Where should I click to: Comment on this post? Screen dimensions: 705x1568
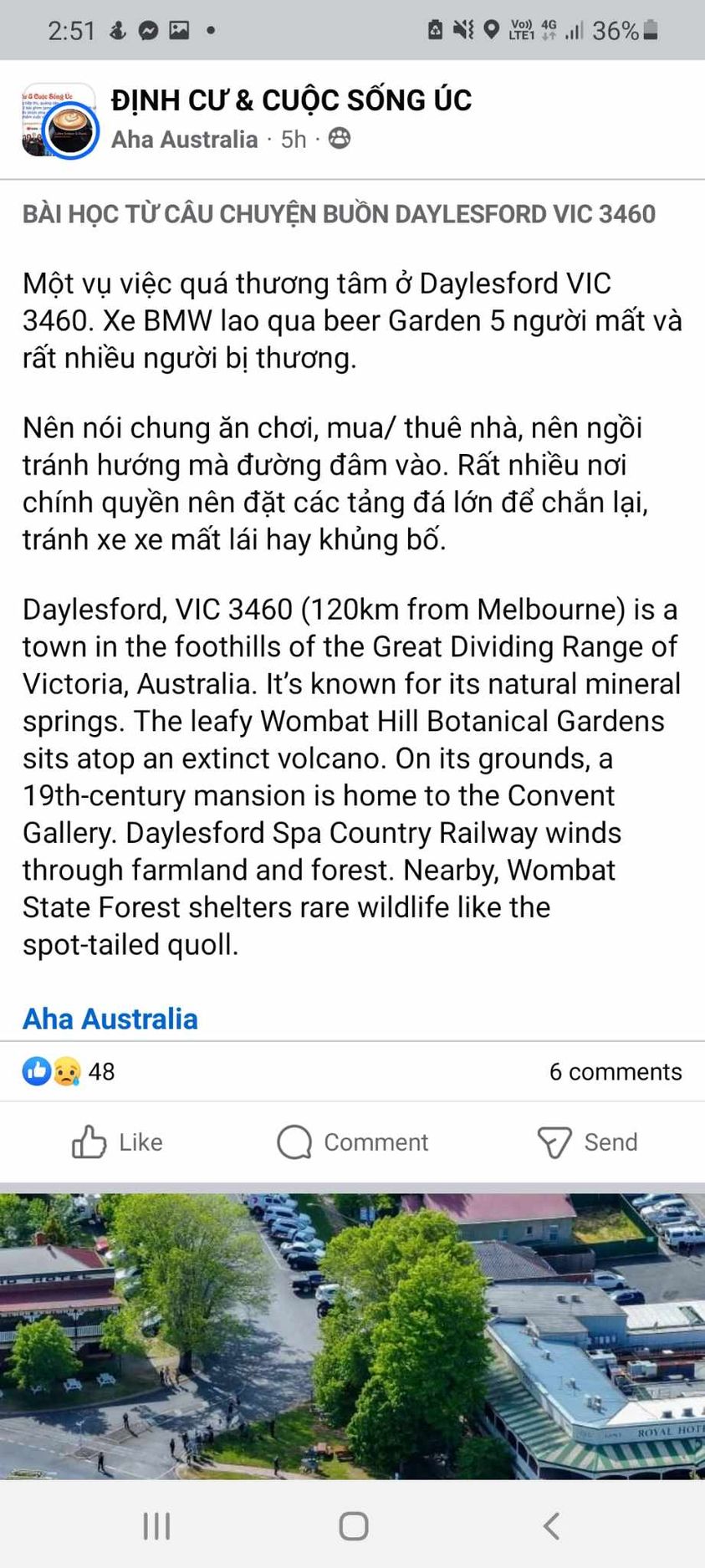352,1142
